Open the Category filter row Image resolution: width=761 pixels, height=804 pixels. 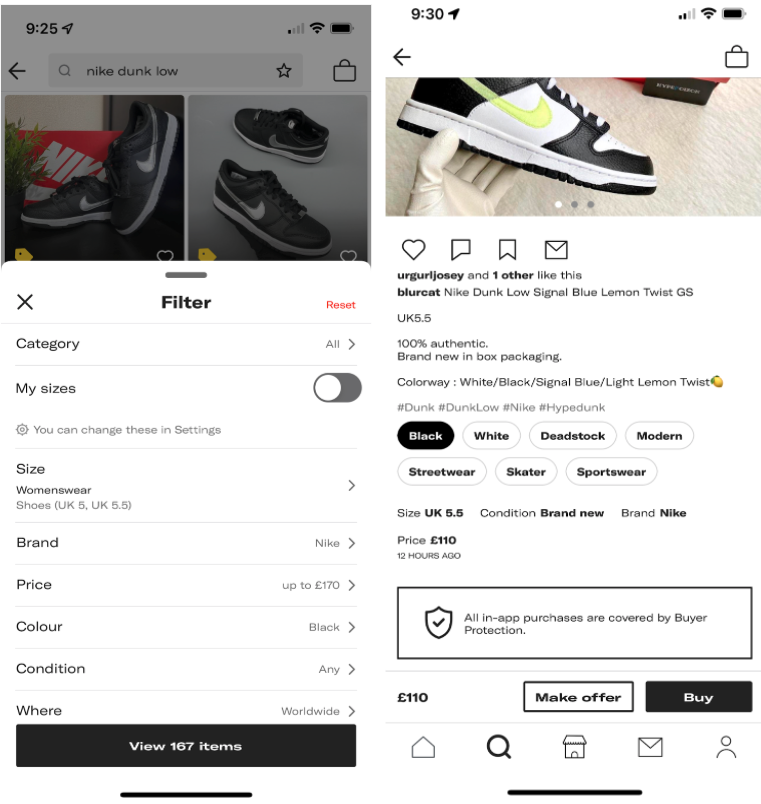pyautogui.click(x=185, y=344)
